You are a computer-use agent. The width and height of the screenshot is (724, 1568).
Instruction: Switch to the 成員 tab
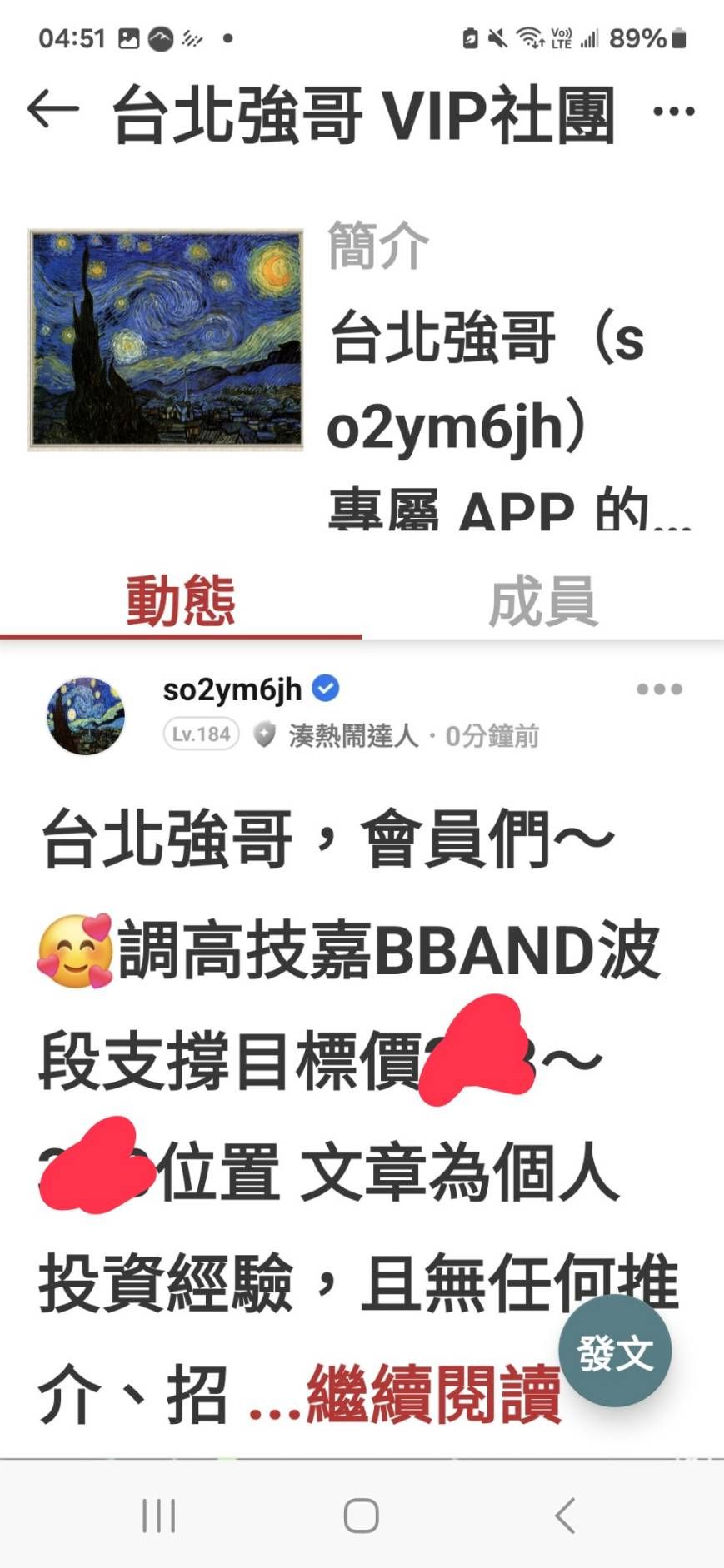[x=542, y=601]
